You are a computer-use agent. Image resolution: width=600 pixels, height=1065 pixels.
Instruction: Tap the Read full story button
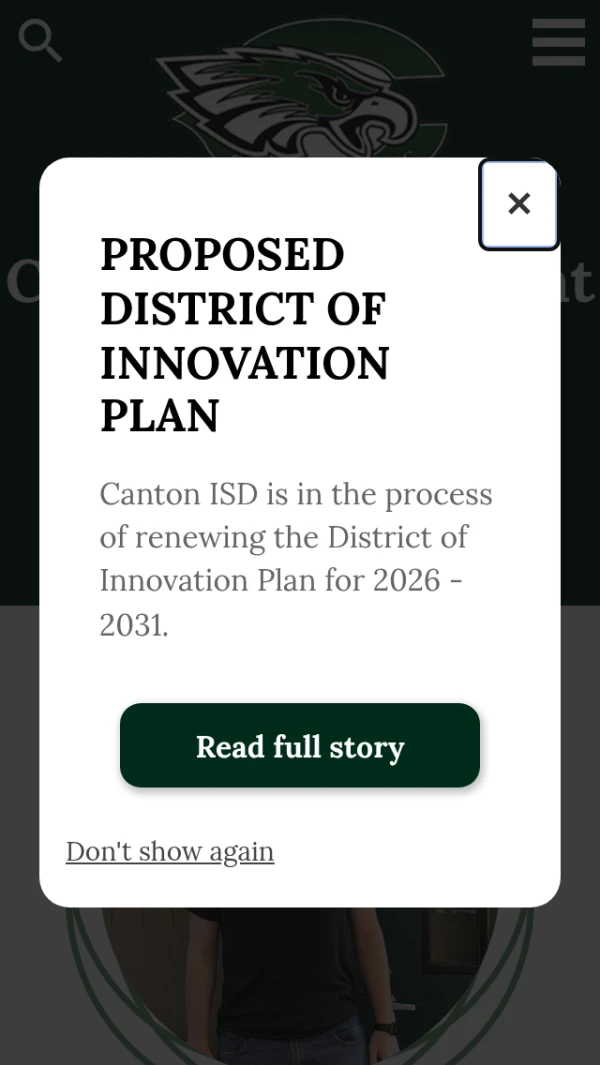300,746
